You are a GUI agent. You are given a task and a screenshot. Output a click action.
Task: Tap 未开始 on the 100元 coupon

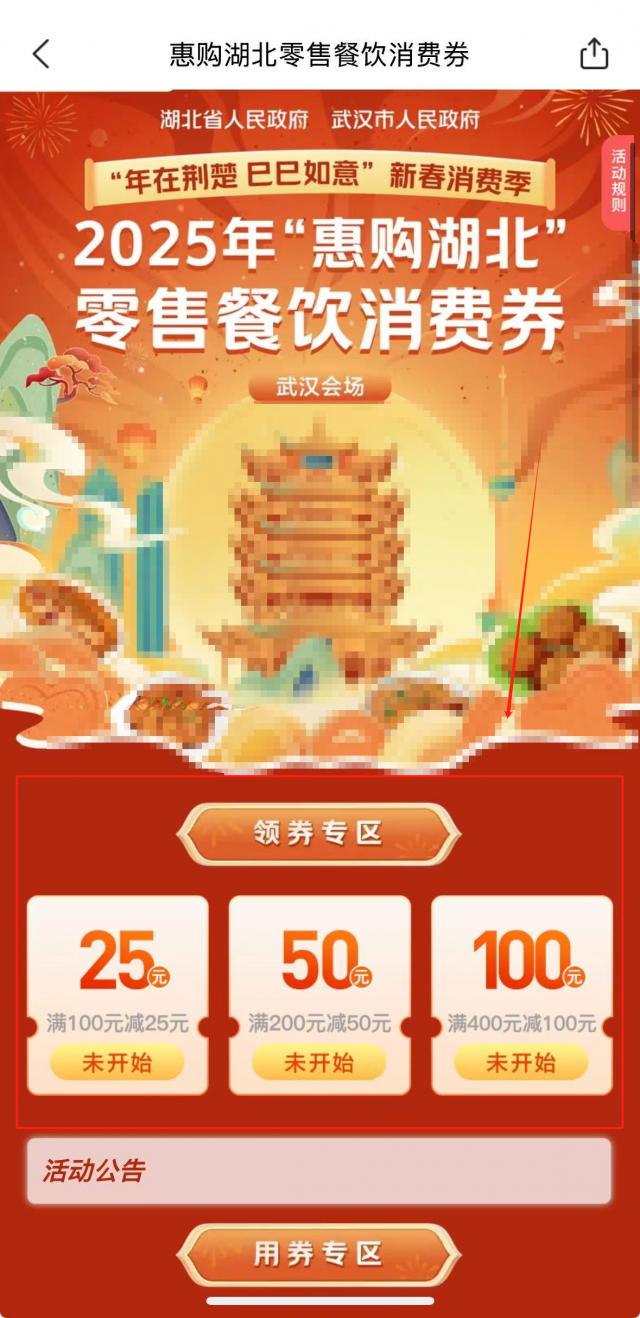coord(521,1062)
